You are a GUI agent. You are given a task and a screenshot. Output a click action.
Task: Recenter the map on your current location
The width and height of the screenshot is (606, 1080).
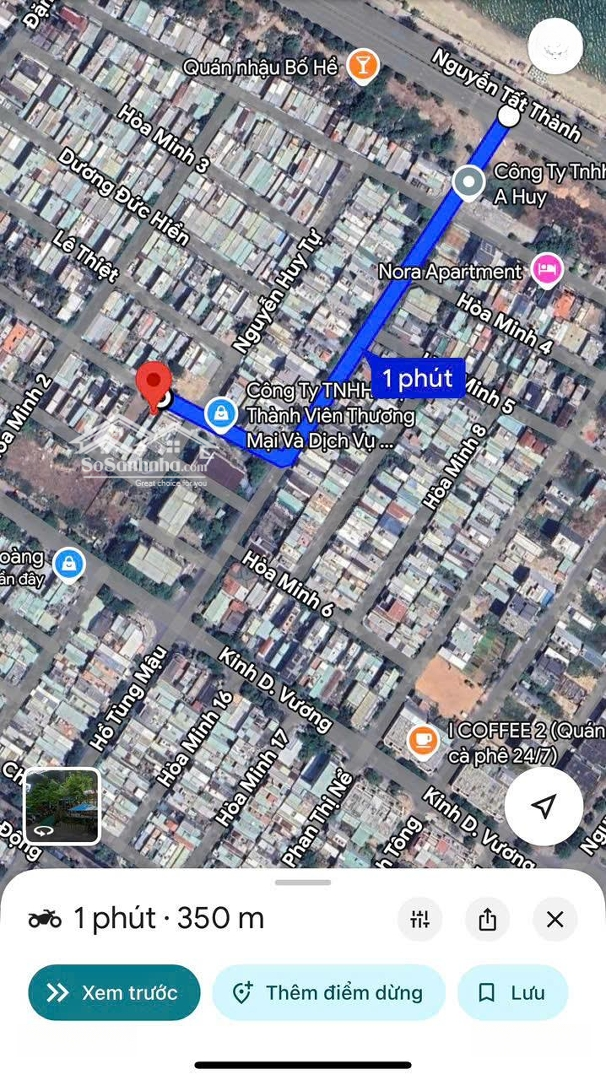[543, 807]
